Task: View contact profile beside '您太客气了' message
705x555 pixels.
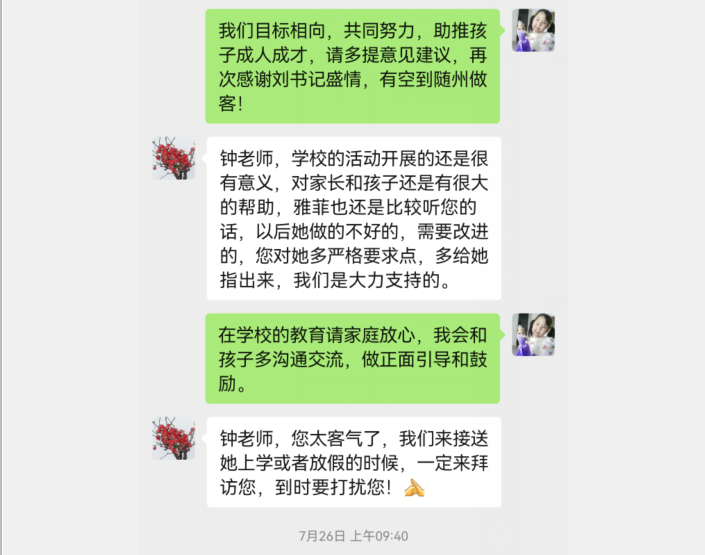Action: [173, 438]
